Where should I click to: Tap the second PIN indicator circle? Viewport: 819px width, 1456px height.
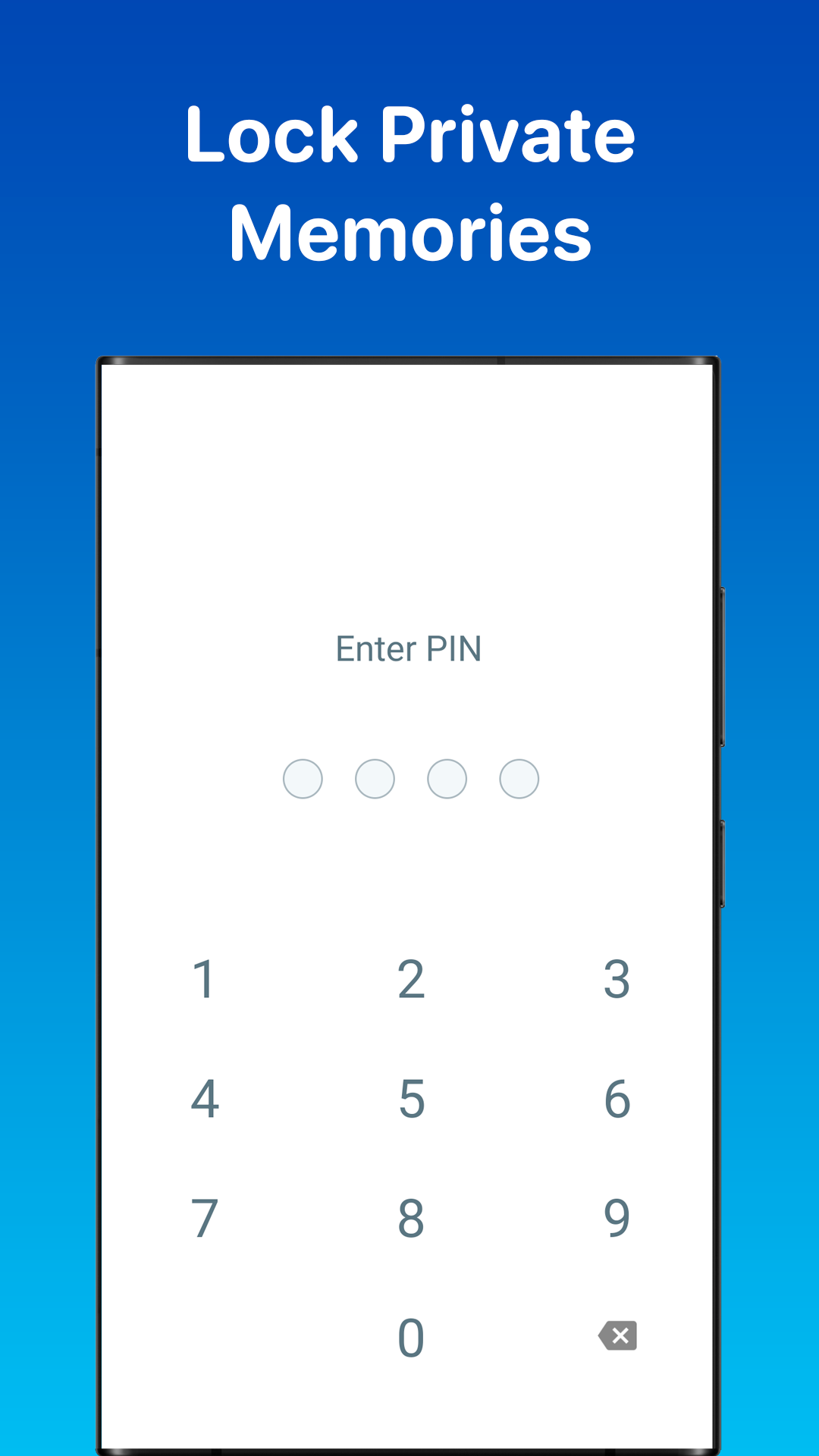coord(375,778)
